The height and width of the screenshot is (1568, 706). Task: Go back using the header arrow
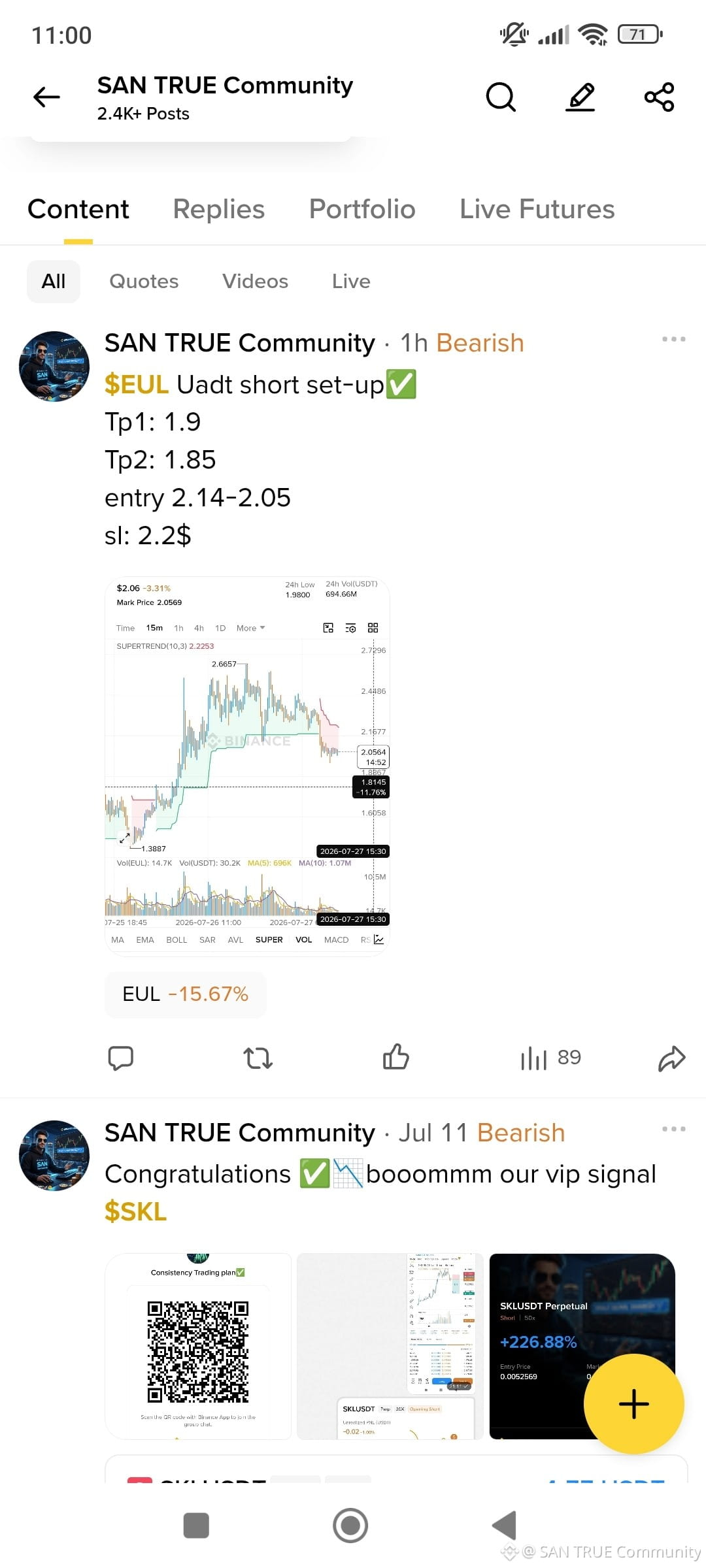click(x=46, y=97)
